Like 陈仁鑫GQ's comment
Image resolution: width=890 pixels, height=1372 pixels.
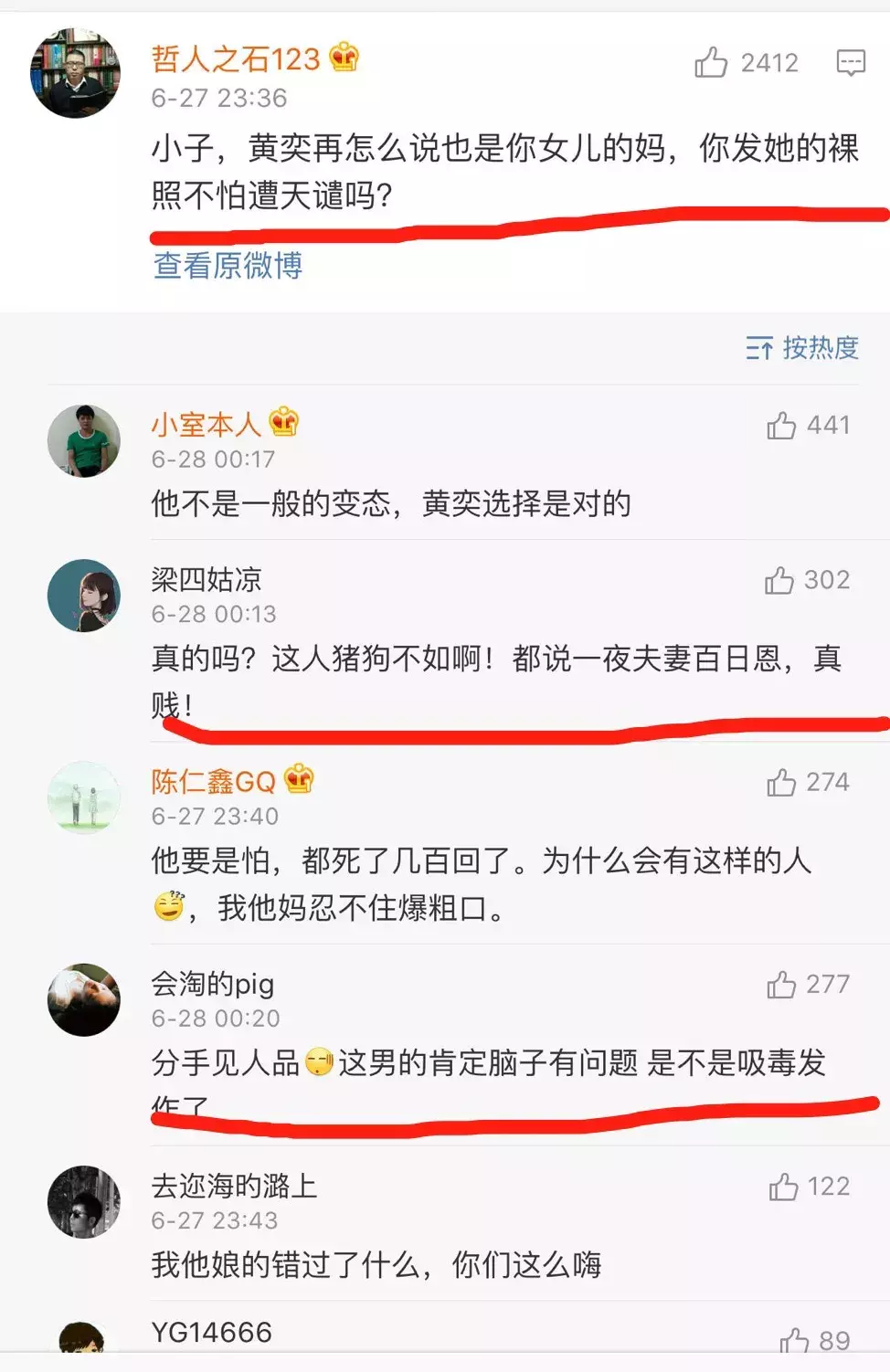782,783
